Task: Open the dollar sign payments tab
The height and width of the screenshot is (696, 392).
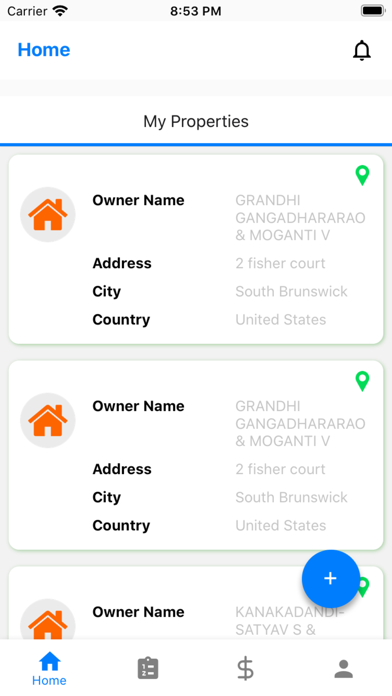Action: pyautogui.click(x=245, y=669)
